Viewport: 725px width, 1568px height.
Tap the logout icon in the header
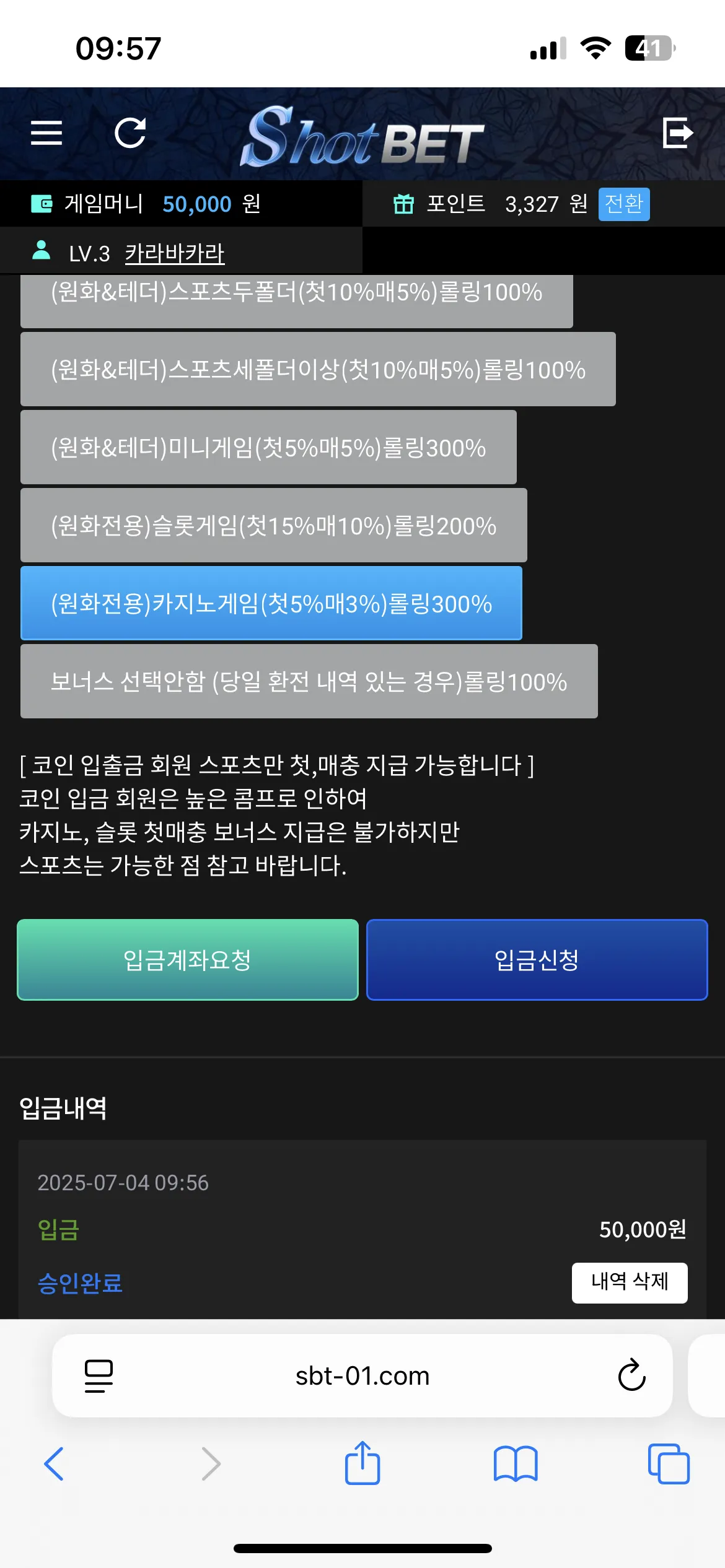(x=677, y=133)
